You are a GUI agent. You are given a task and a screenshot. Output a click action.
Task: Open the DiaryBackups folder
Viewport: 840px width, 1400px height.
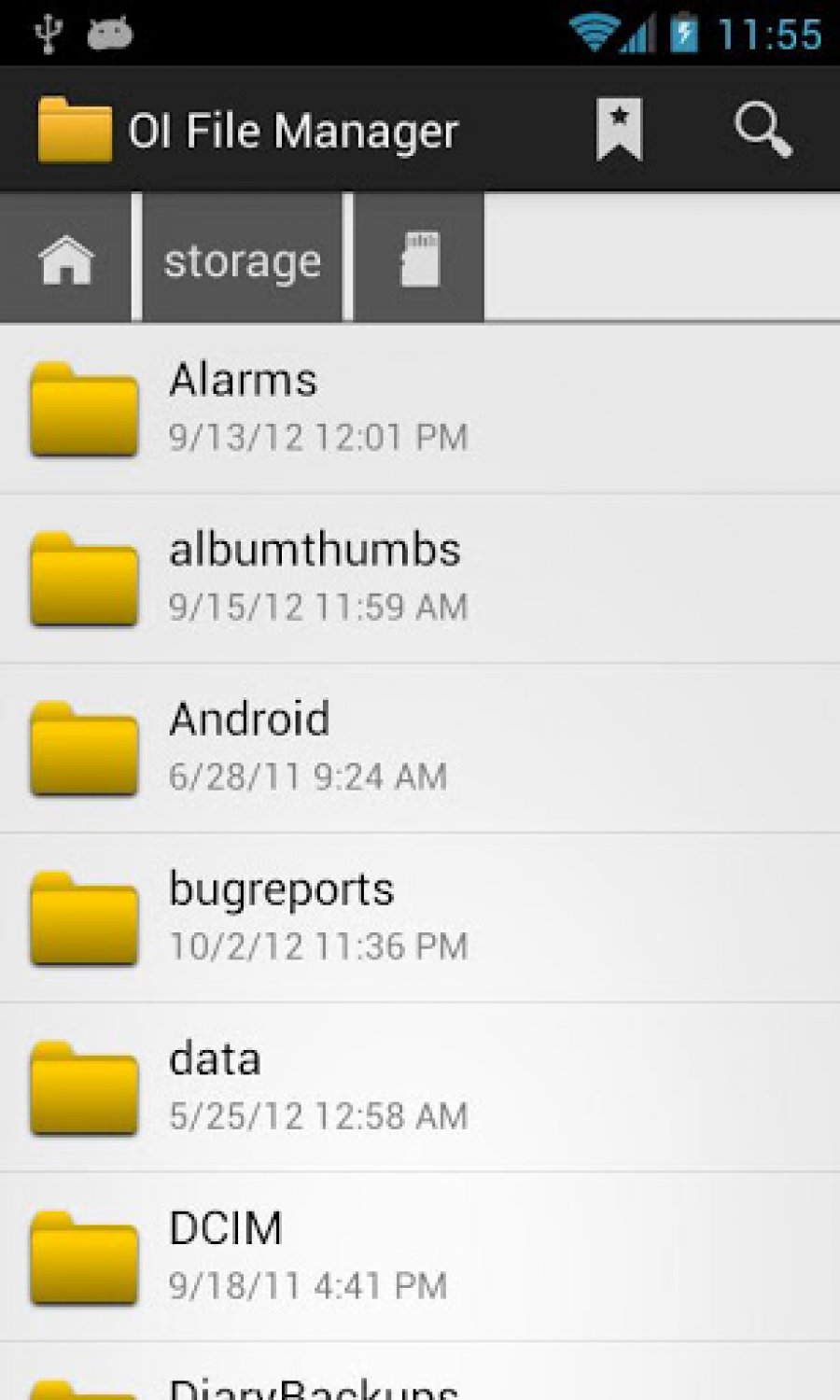pos(420,1373)
